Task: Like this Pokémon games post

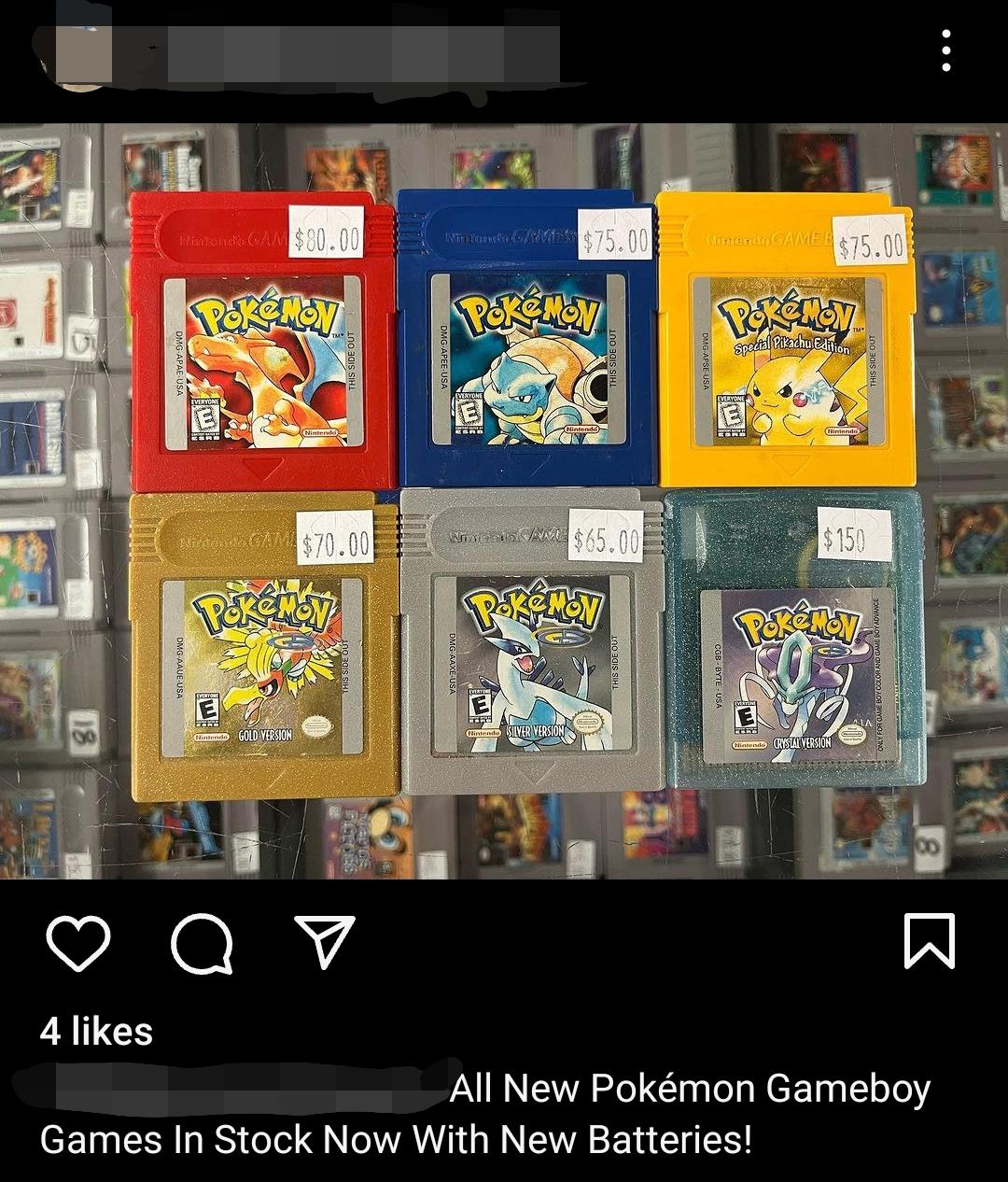Action: pyautogui.click(x=78, y=943)
